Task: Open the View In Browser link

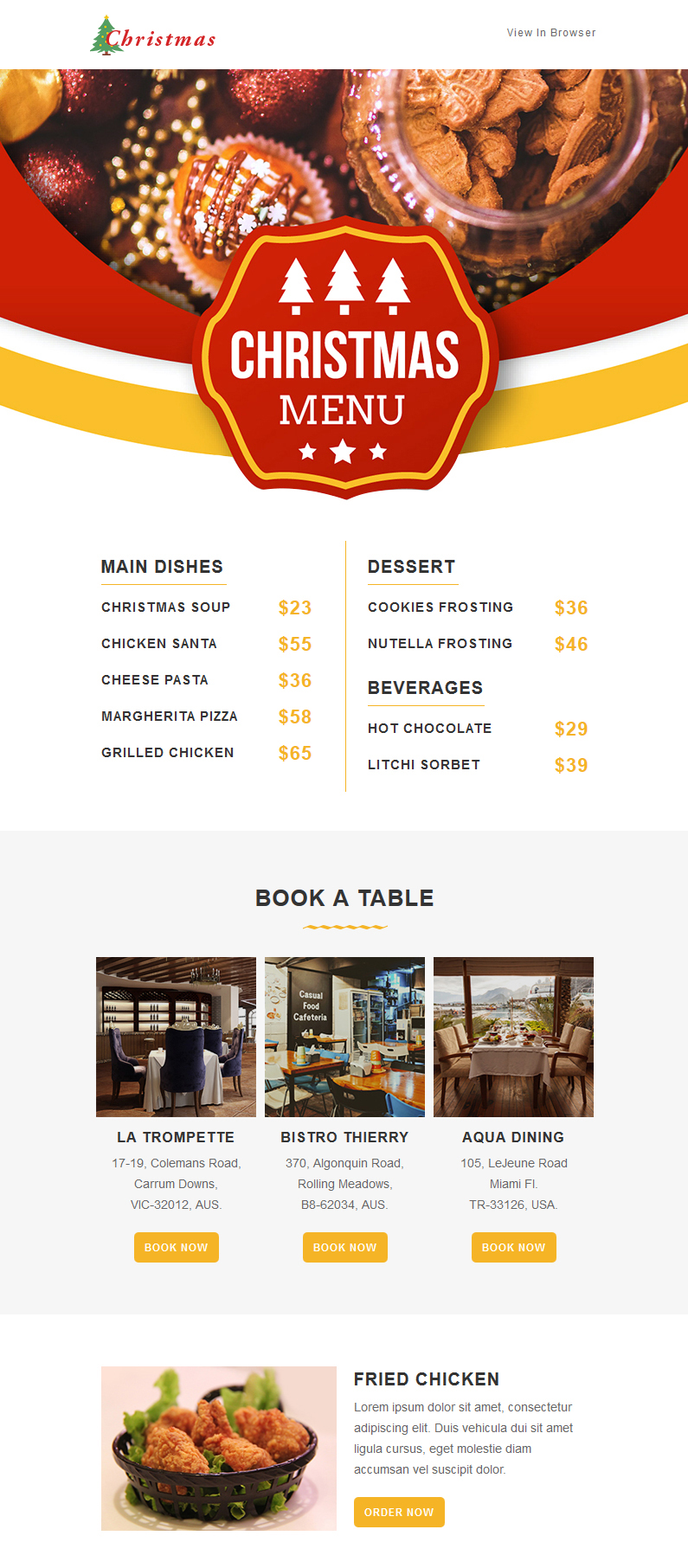Action: pos(551,33)
